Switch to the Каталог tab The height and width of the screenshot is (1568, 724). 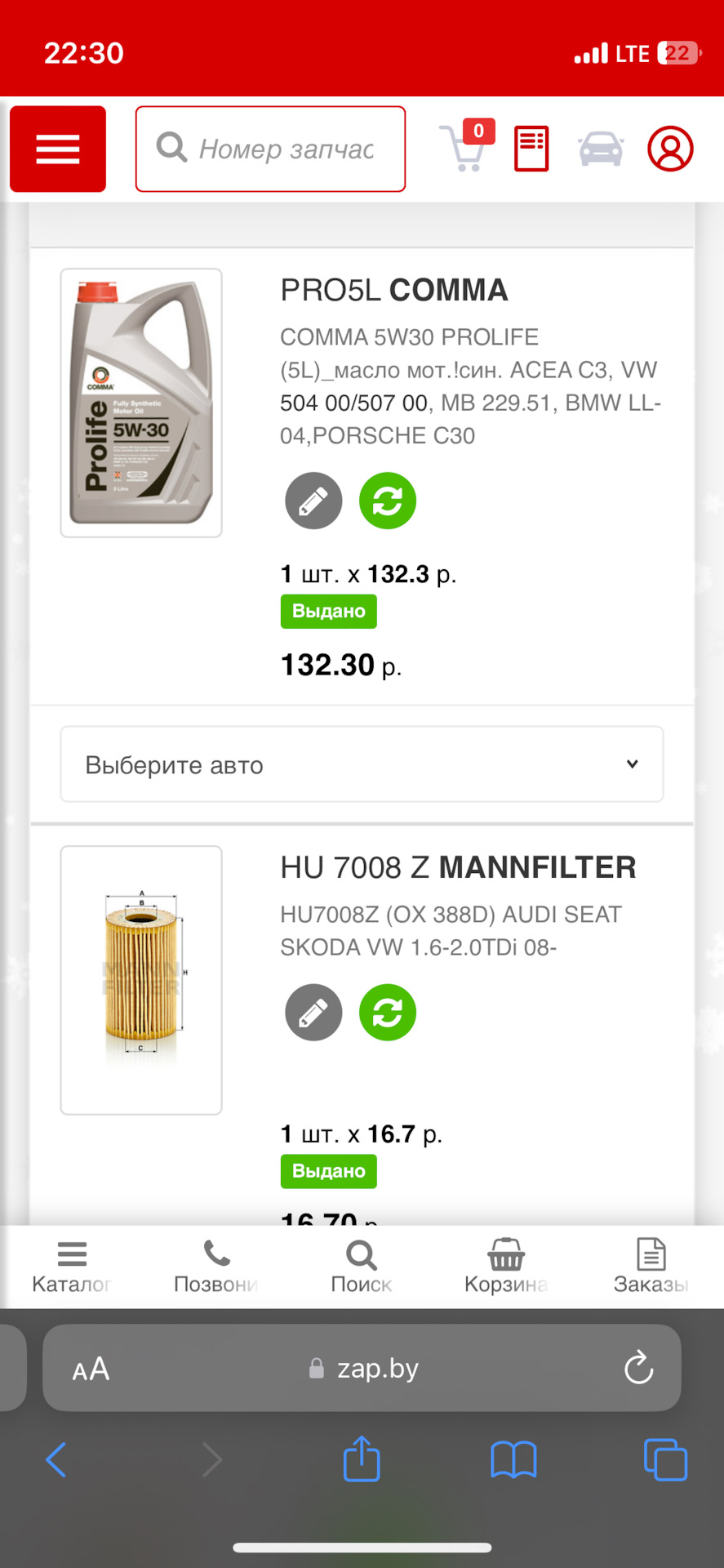point(72,1266)
